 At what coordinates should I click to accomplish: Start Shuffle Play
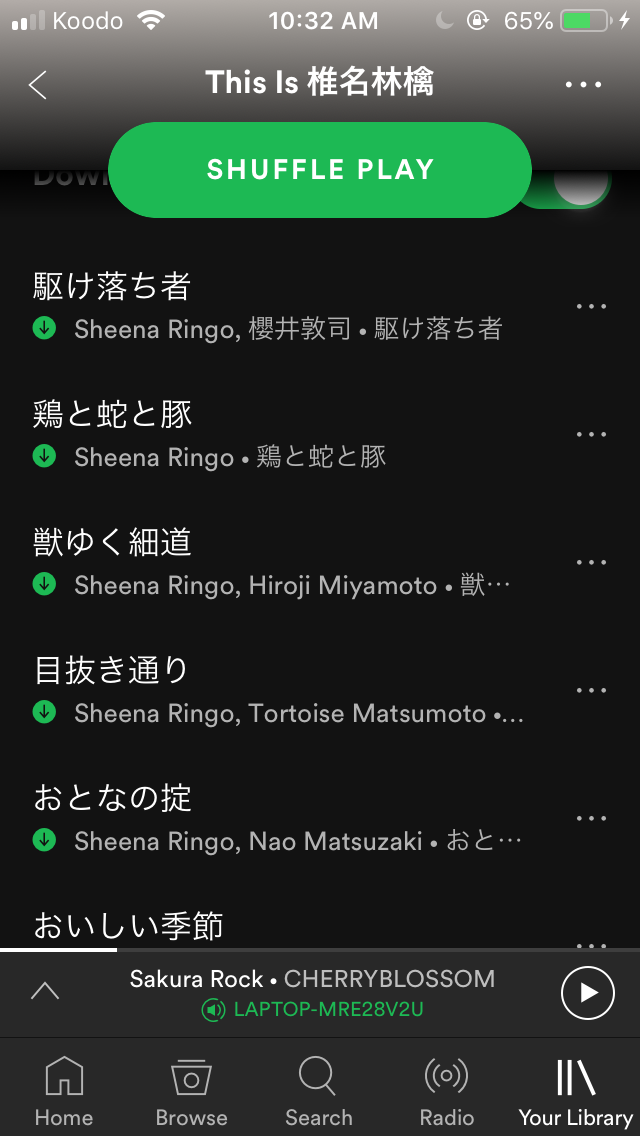(320, 170)
